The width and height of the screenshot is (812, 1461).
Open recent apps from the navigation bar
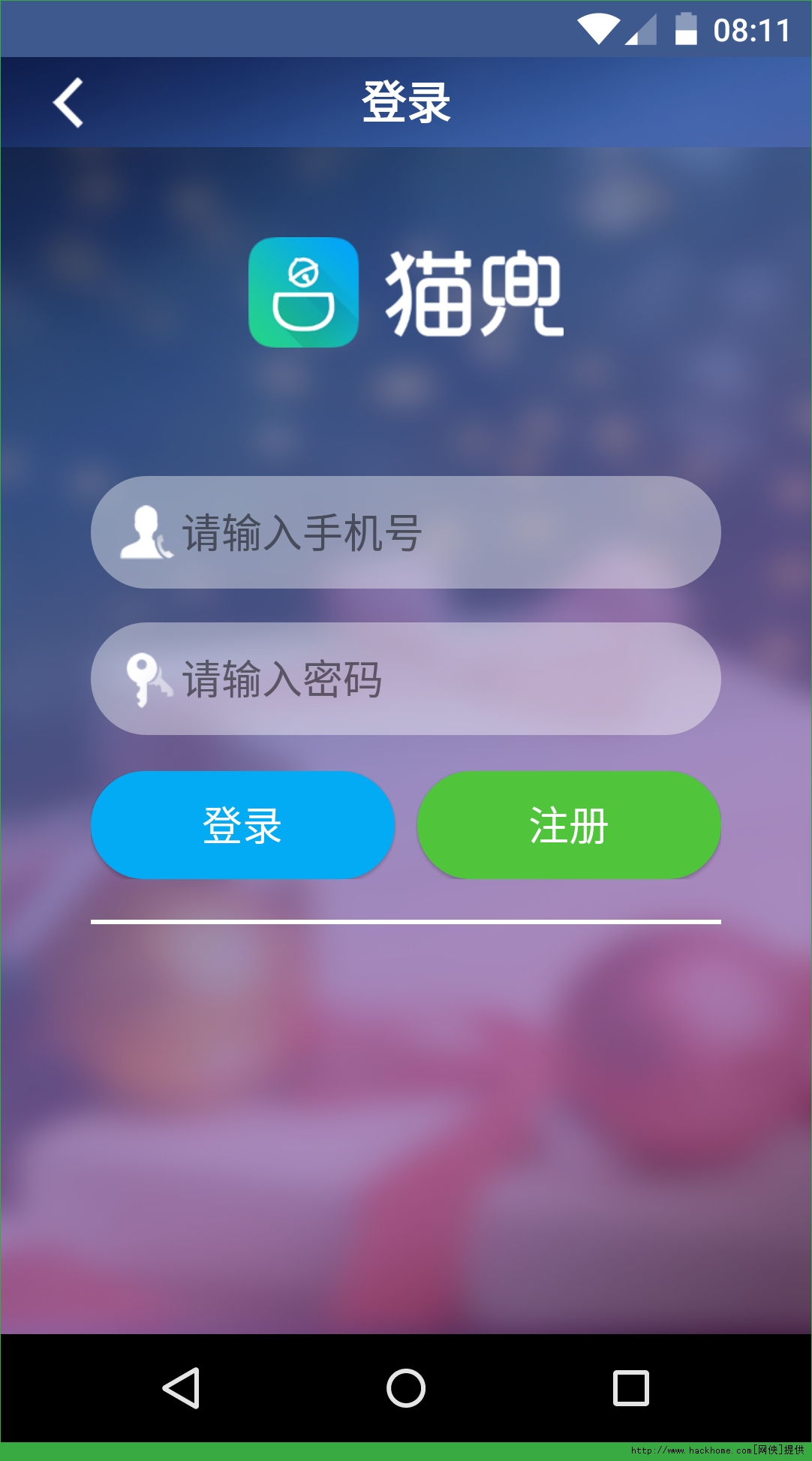click(630, 1387)
